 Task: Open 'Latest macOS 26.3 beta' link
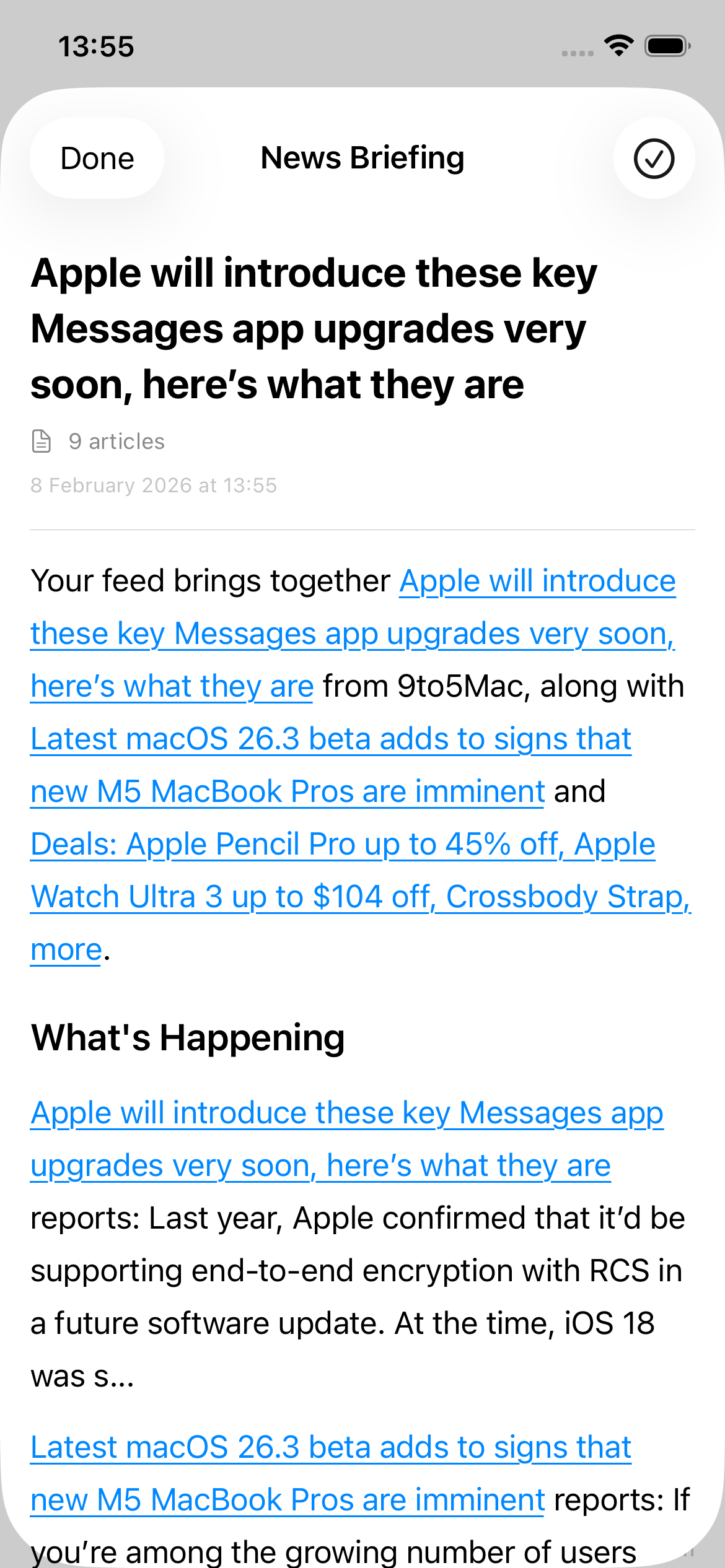(x=332, y=738)
